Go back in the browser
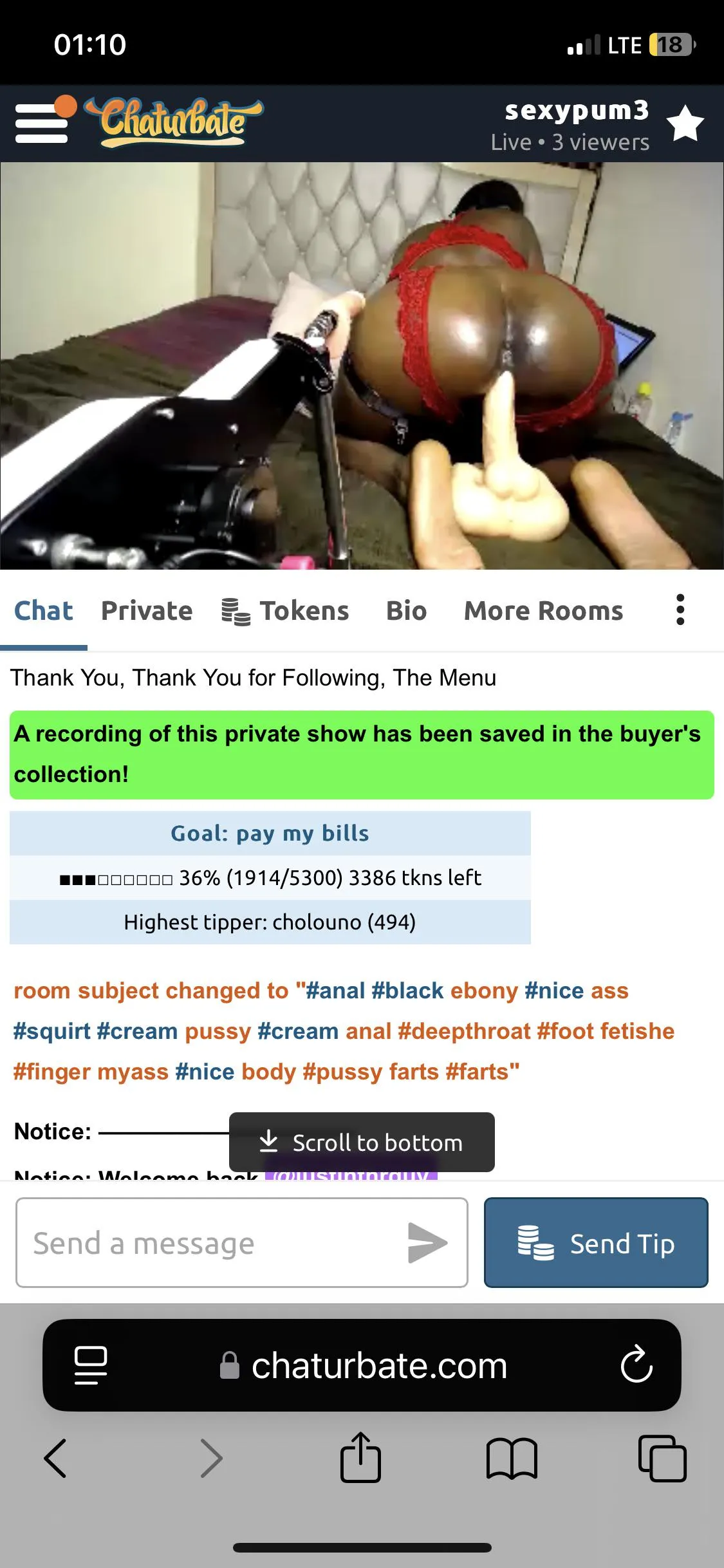The image size is (724, 1568). [x=55, y=1459]
